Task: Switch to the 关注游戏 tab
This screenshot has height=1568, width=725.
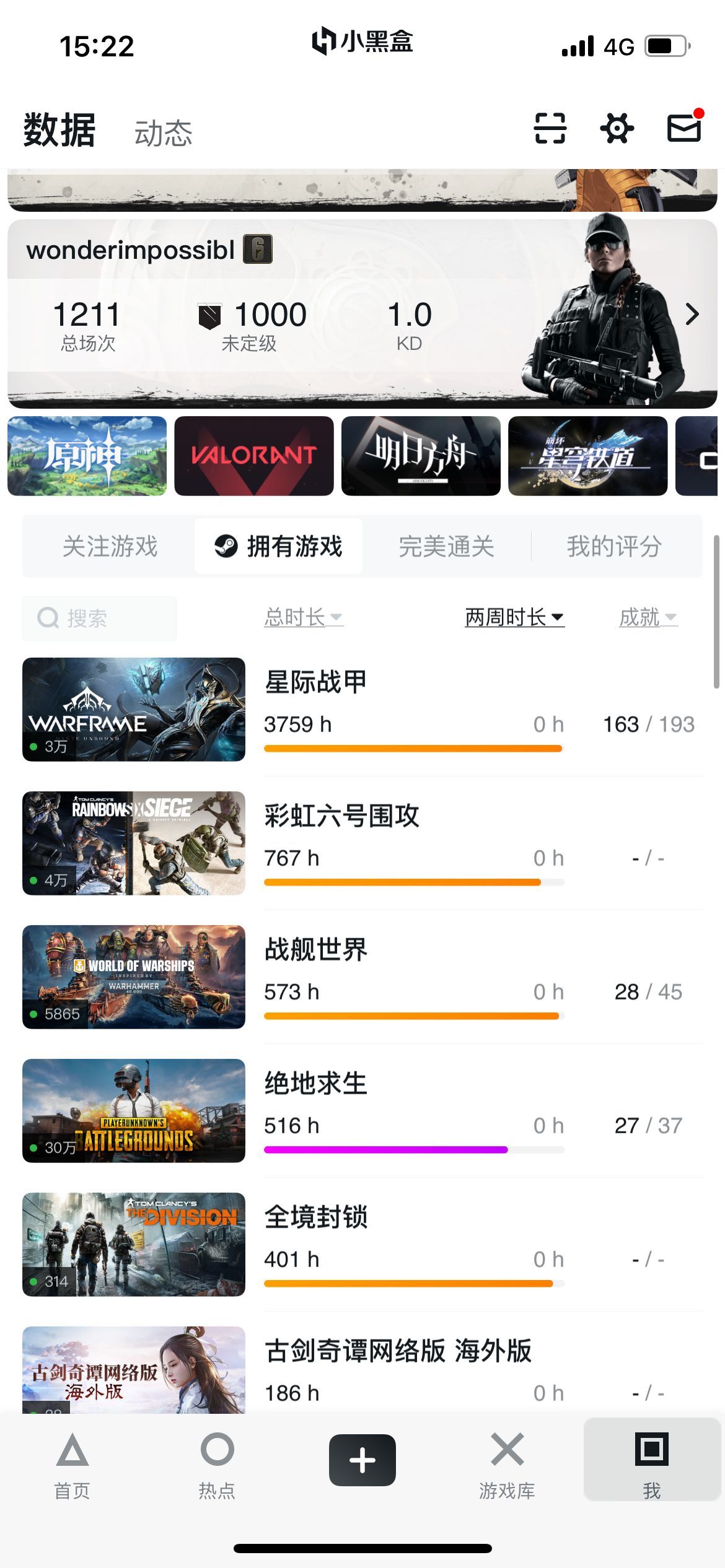Action: coord(110,546)
